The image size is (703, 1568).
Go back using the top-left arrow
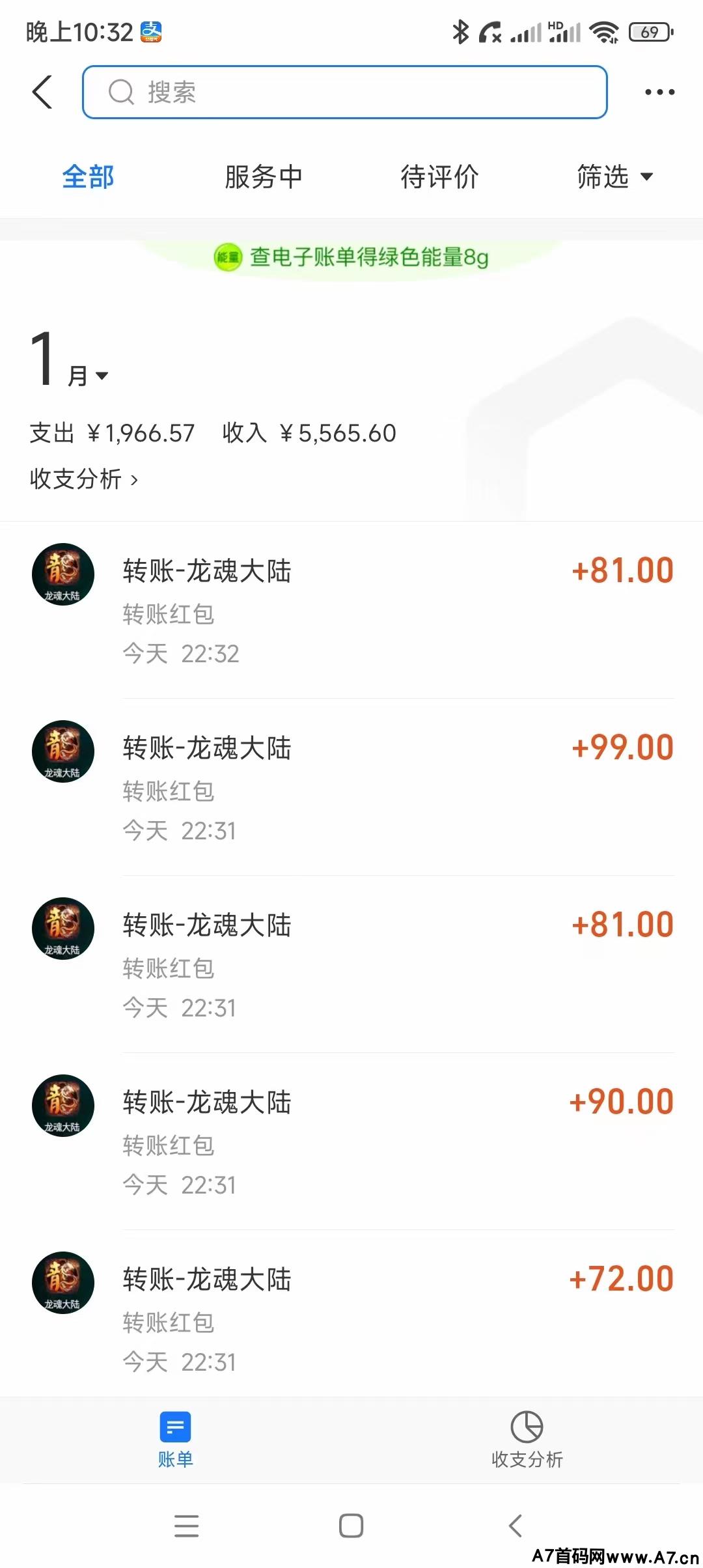pos(42,92)
